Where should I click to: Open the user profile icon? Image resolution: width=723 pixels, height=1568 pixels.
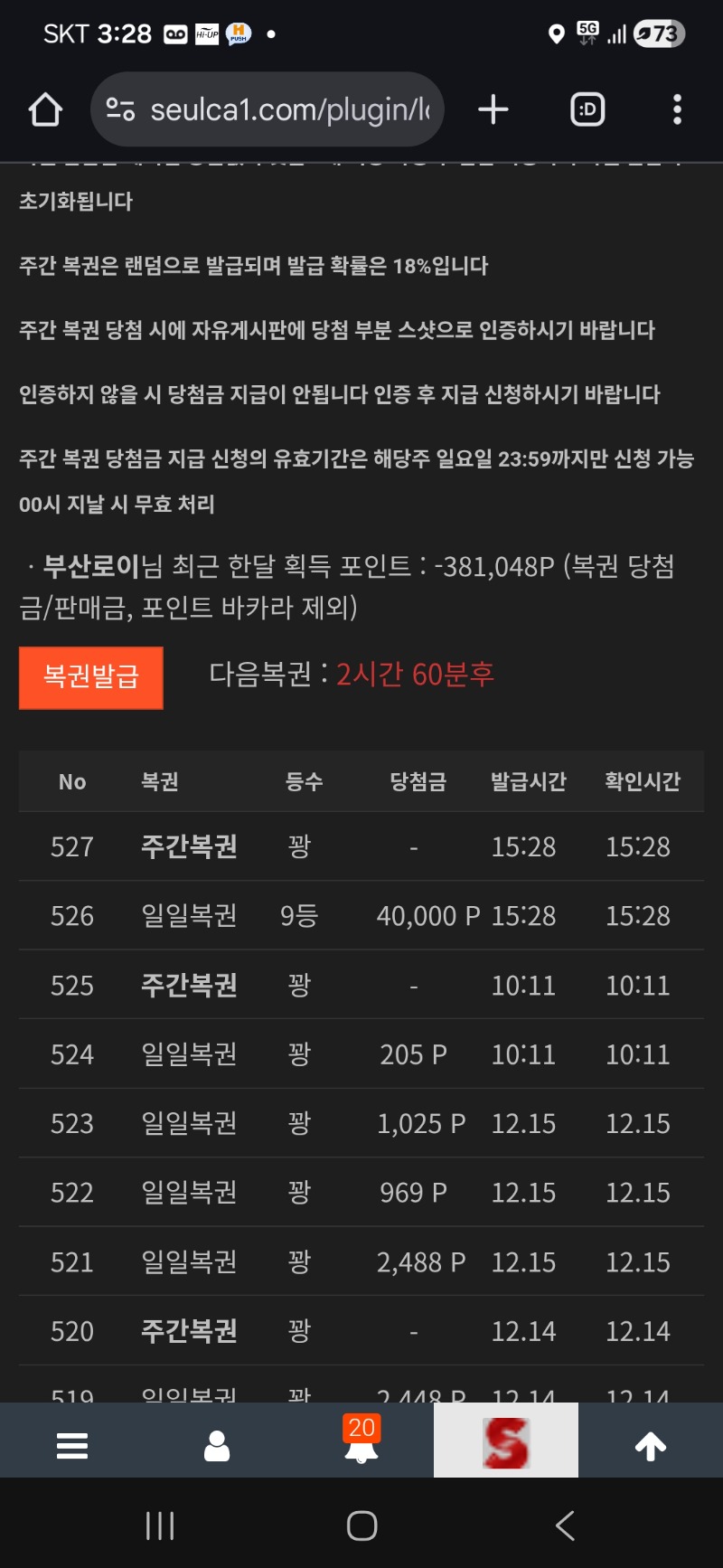(x=217, y=1445)
